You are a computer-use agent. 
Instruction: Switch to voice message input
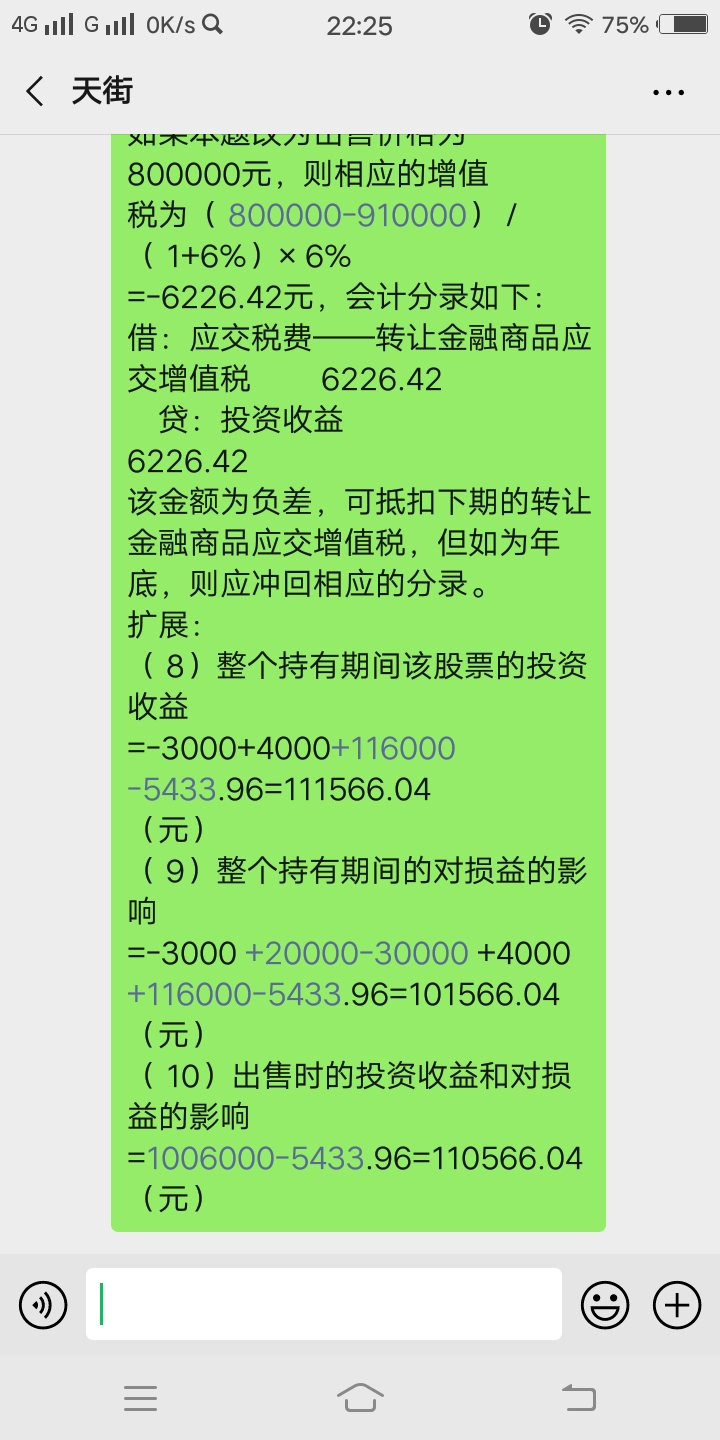(43, 1305)
